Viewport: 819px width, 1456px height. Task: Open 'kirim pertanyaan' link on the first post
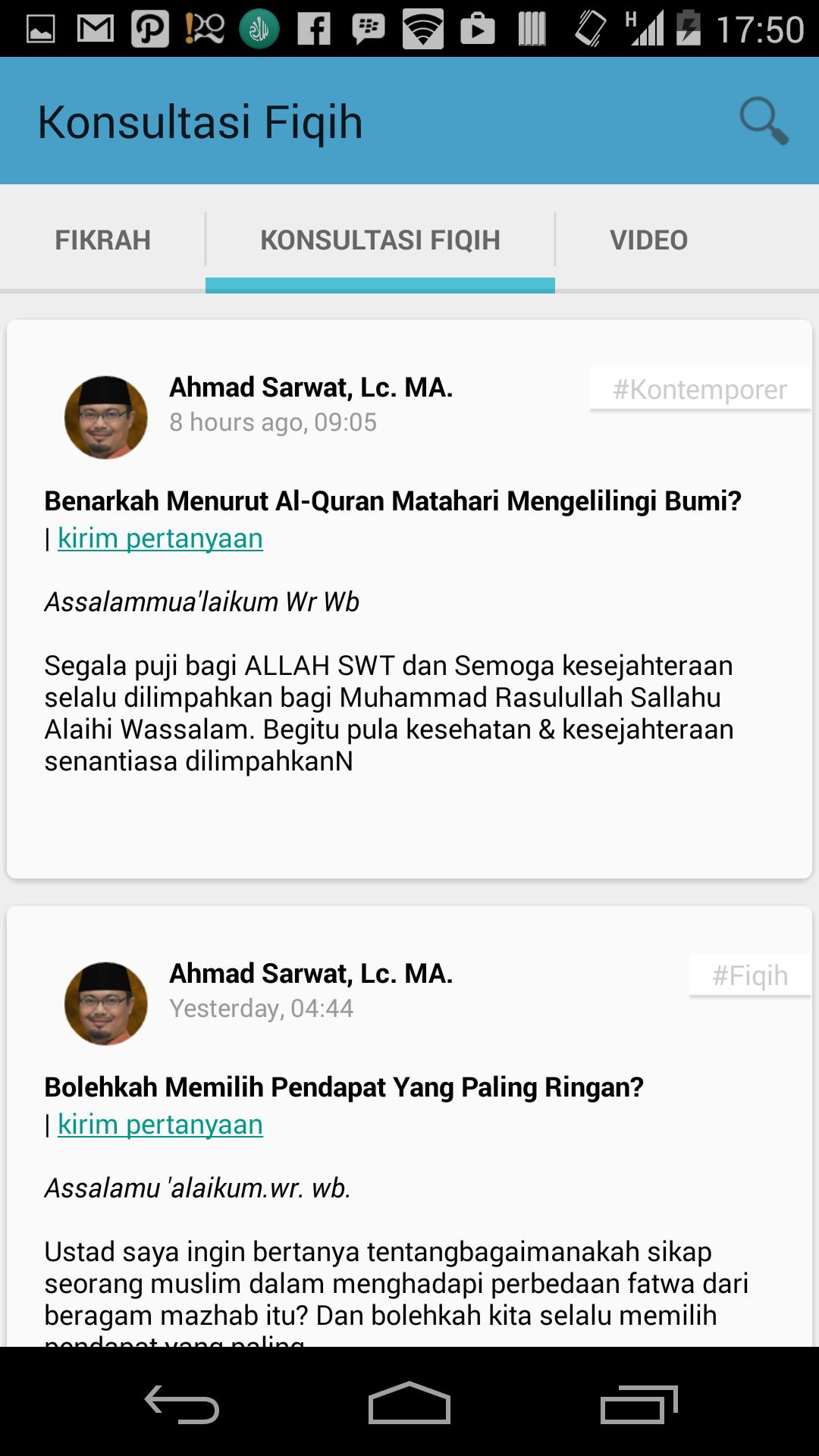click(161, 538)
